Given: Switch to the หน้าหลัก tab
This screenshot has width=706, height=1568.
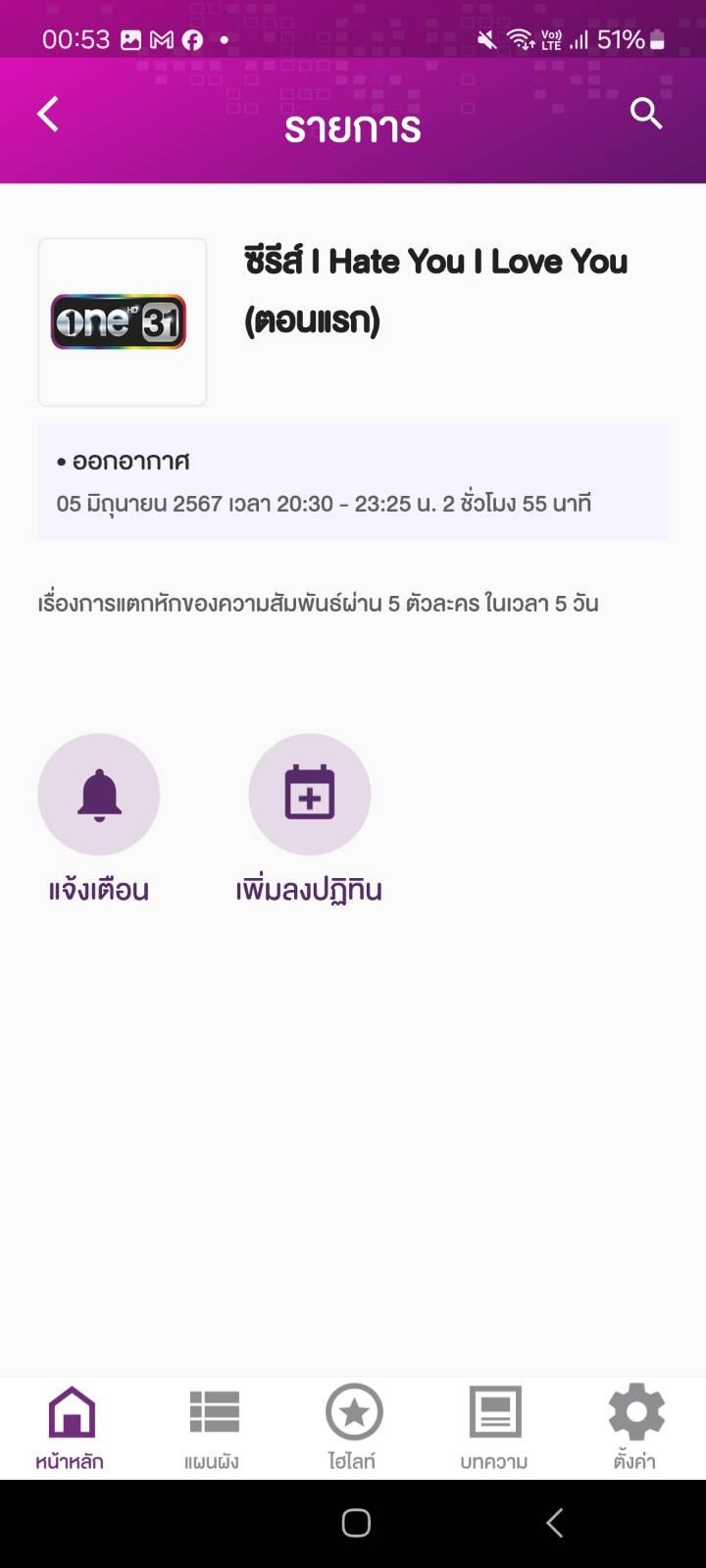Looking at the screenshot, I should 71,1428.
